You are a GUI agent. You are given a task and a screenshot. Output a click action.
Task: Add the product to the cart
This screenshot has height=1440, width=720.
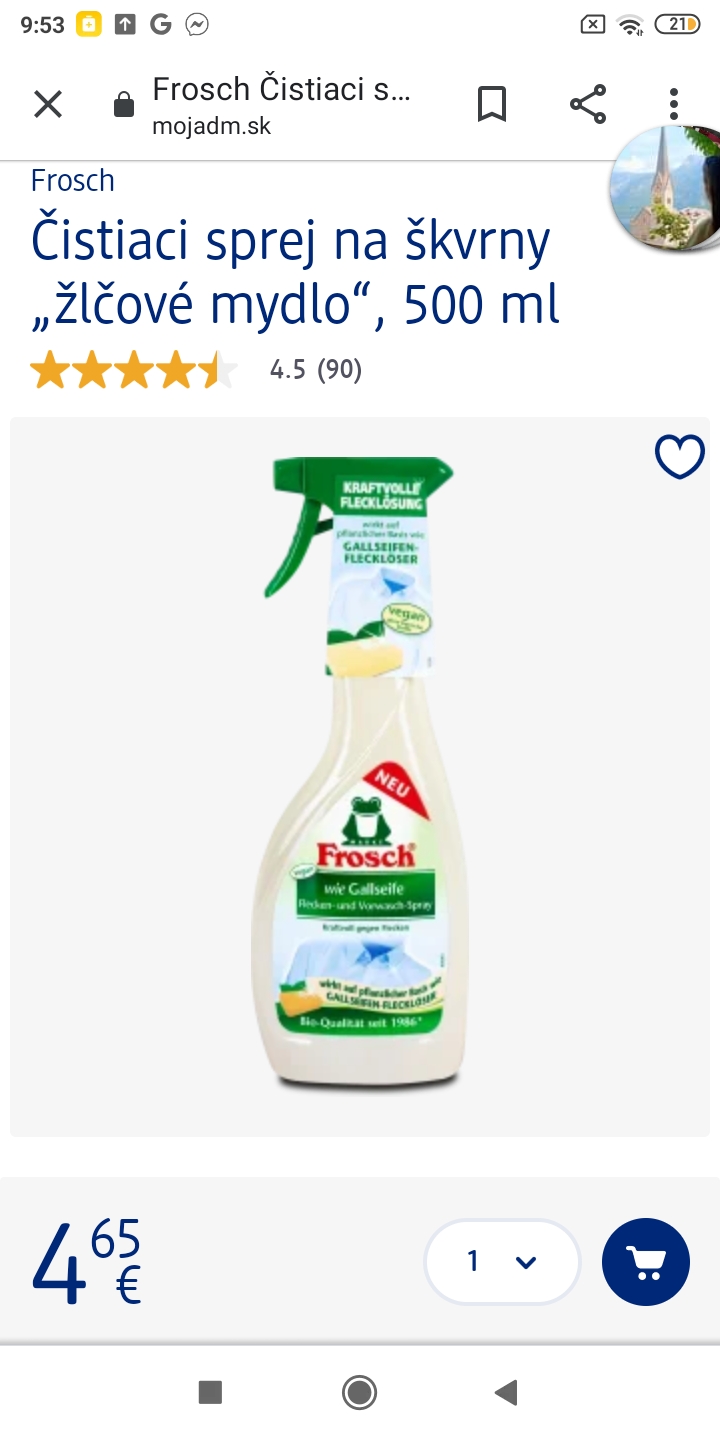tap(646, 1262)
